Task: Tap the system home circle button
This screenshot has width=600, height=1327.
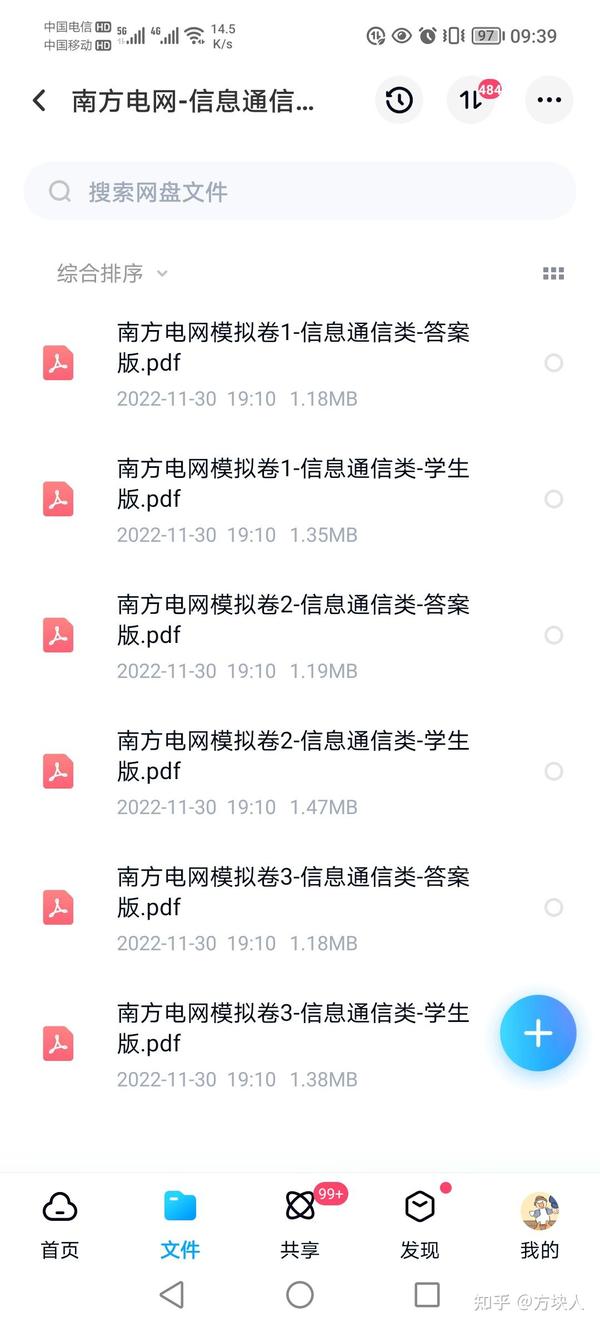Action: pos(300,1295)
